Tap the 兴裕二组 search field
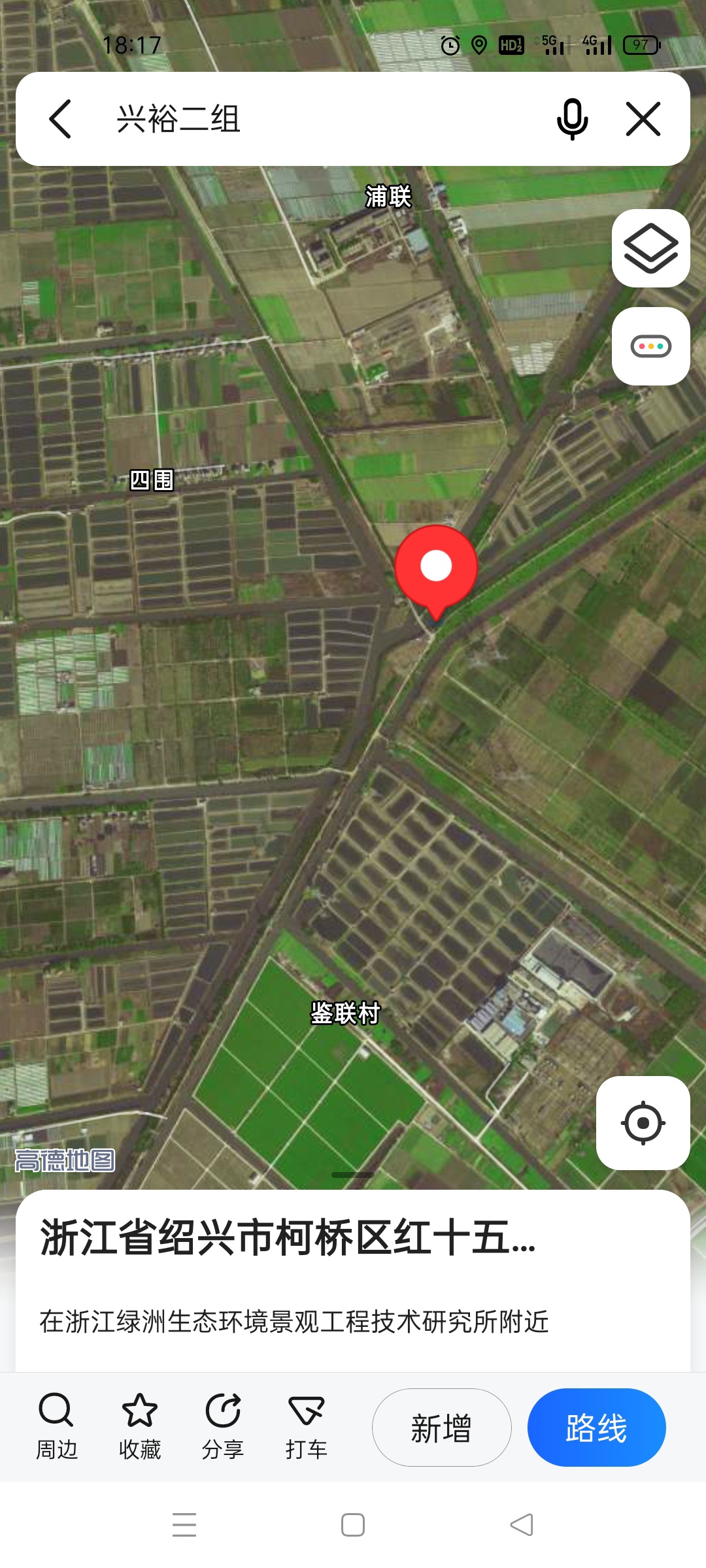 point(314,119)
